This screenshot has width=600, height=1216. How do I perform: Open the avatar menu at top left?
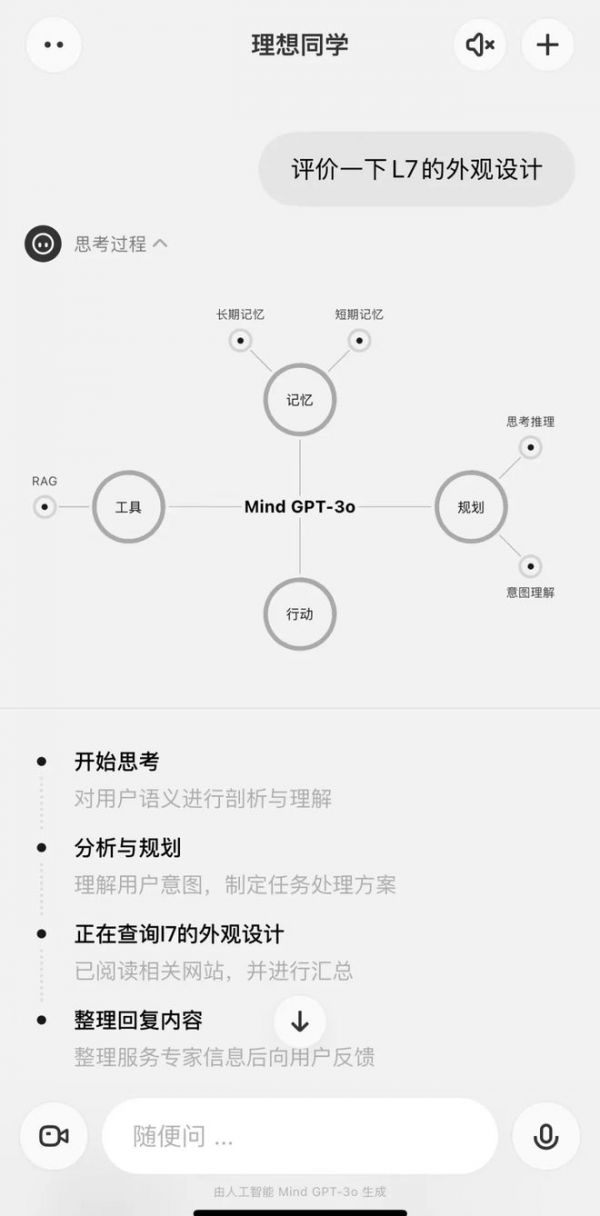click(54, 45)
